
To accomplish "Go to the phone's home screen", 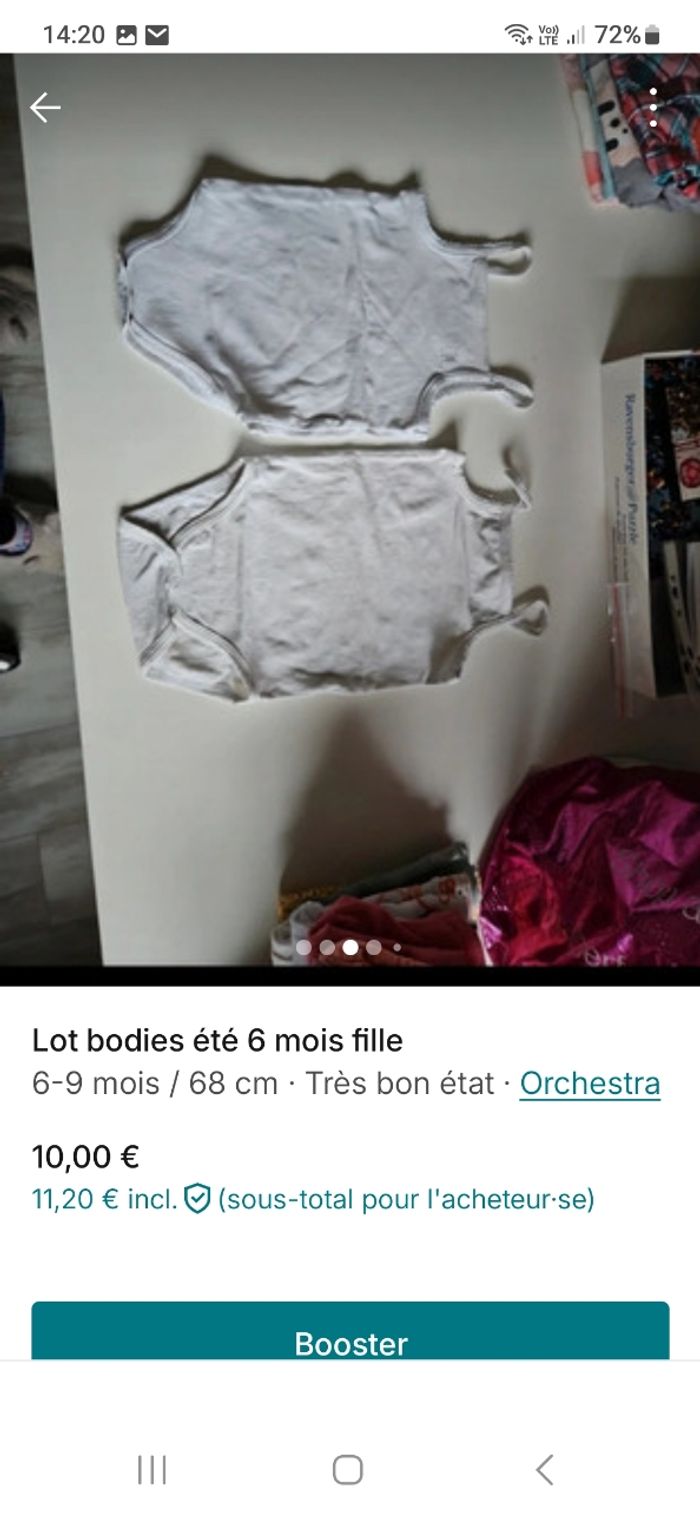I will 347,1469.
